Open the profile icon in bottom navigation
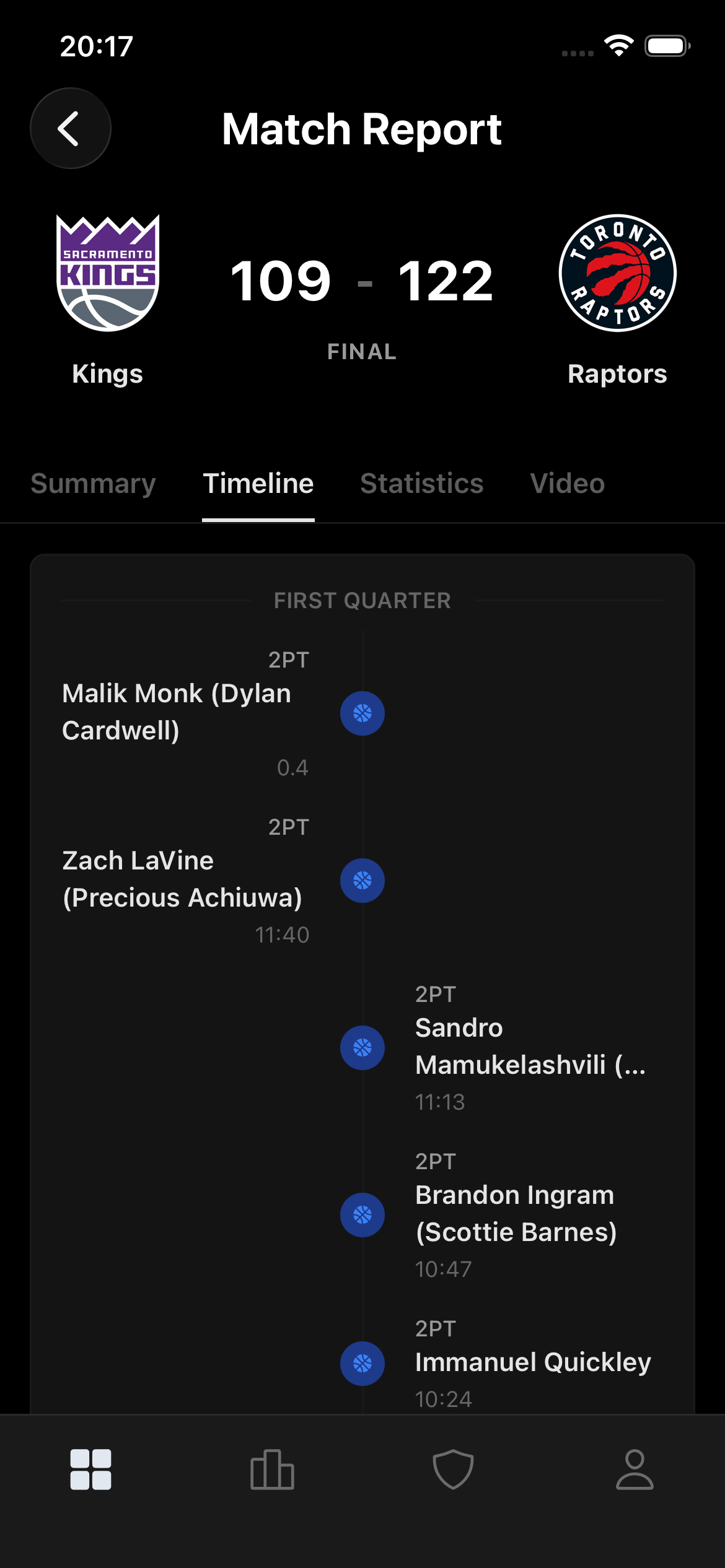Screen dimensions: 725x1568 point(635,1468)
